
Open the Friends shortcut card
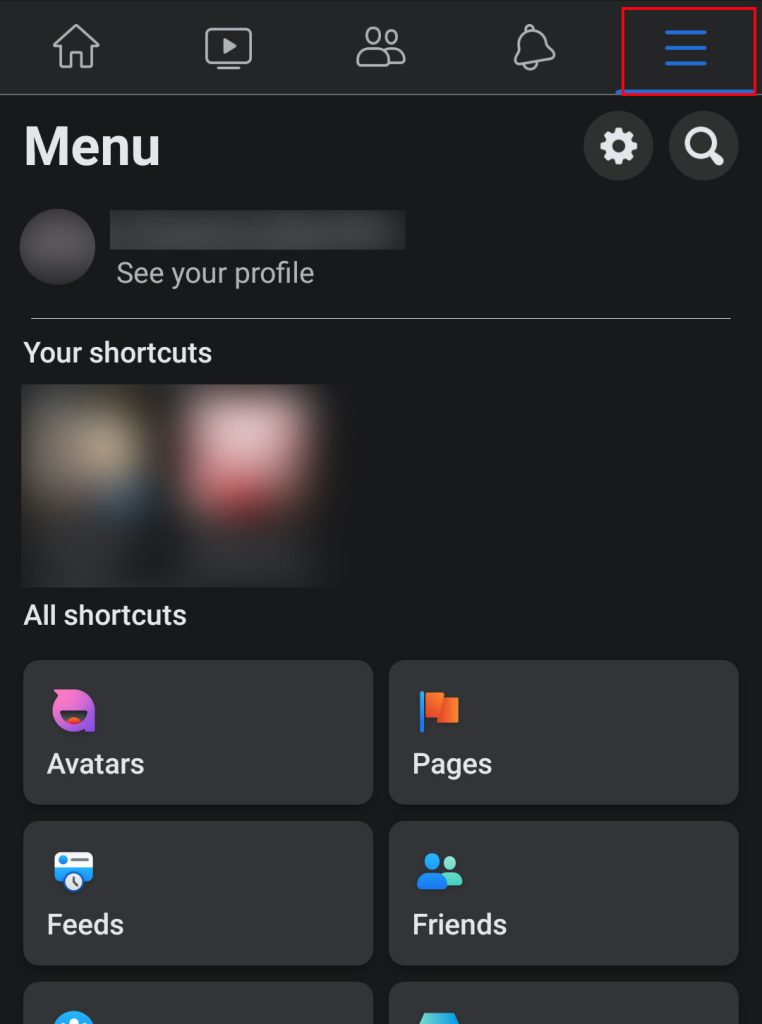point(563,893)
